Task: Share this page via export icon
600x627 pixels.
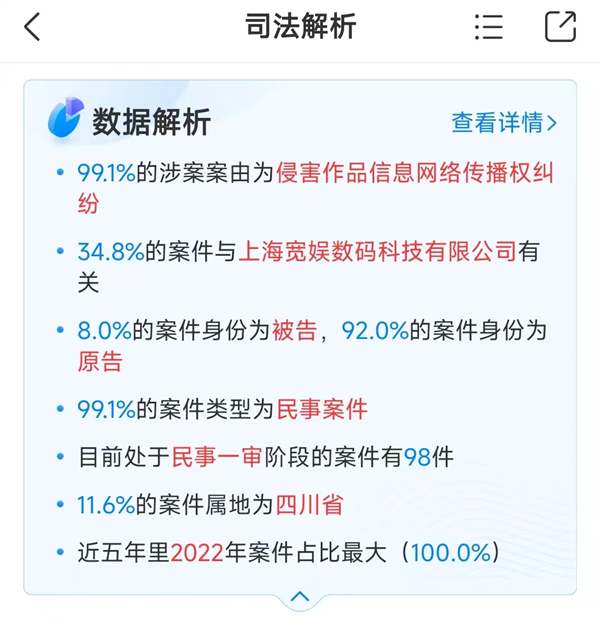Action: click(560, 26)
